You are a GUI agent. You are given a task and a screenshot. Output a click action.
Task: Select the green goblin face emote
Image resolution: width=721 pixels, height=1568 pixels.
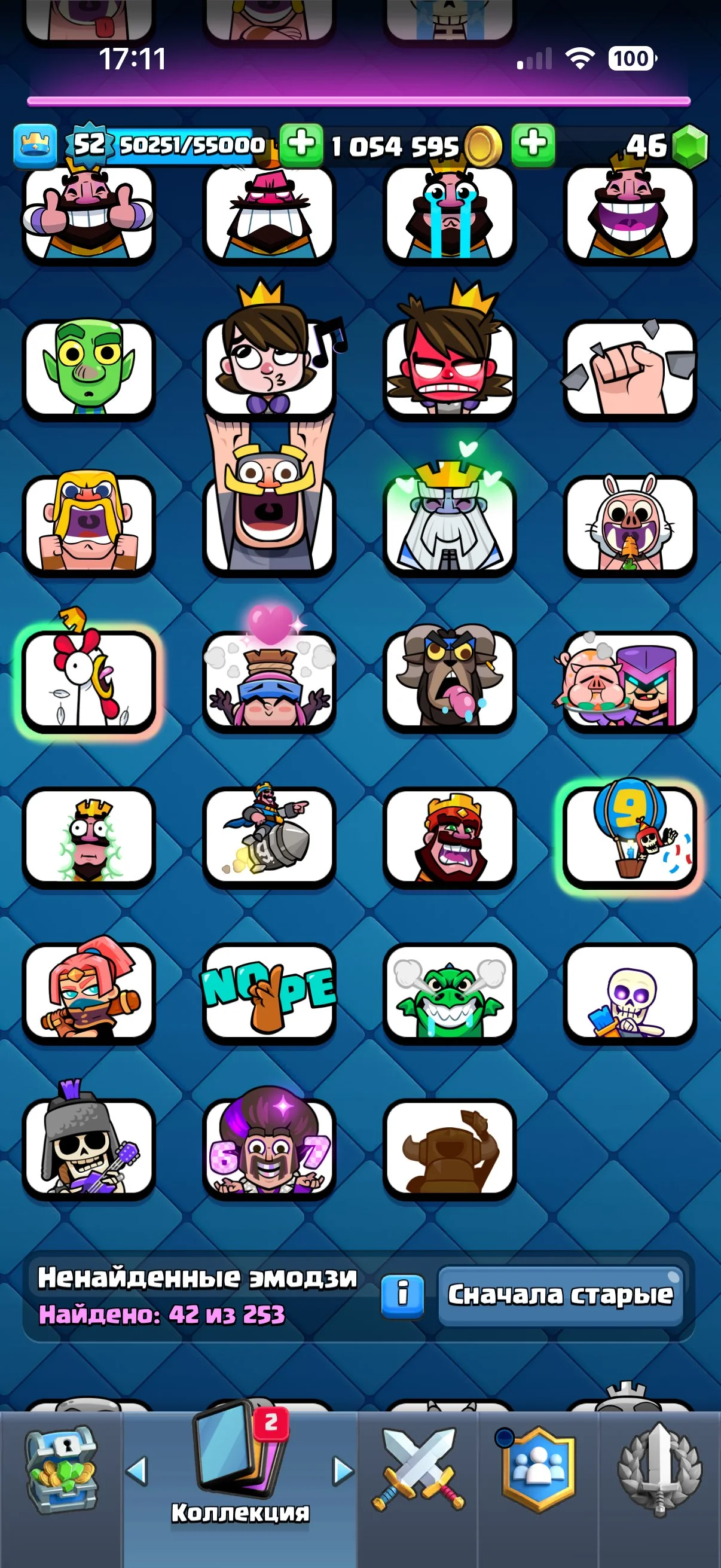pyautogui.click(x=89, y=369)
